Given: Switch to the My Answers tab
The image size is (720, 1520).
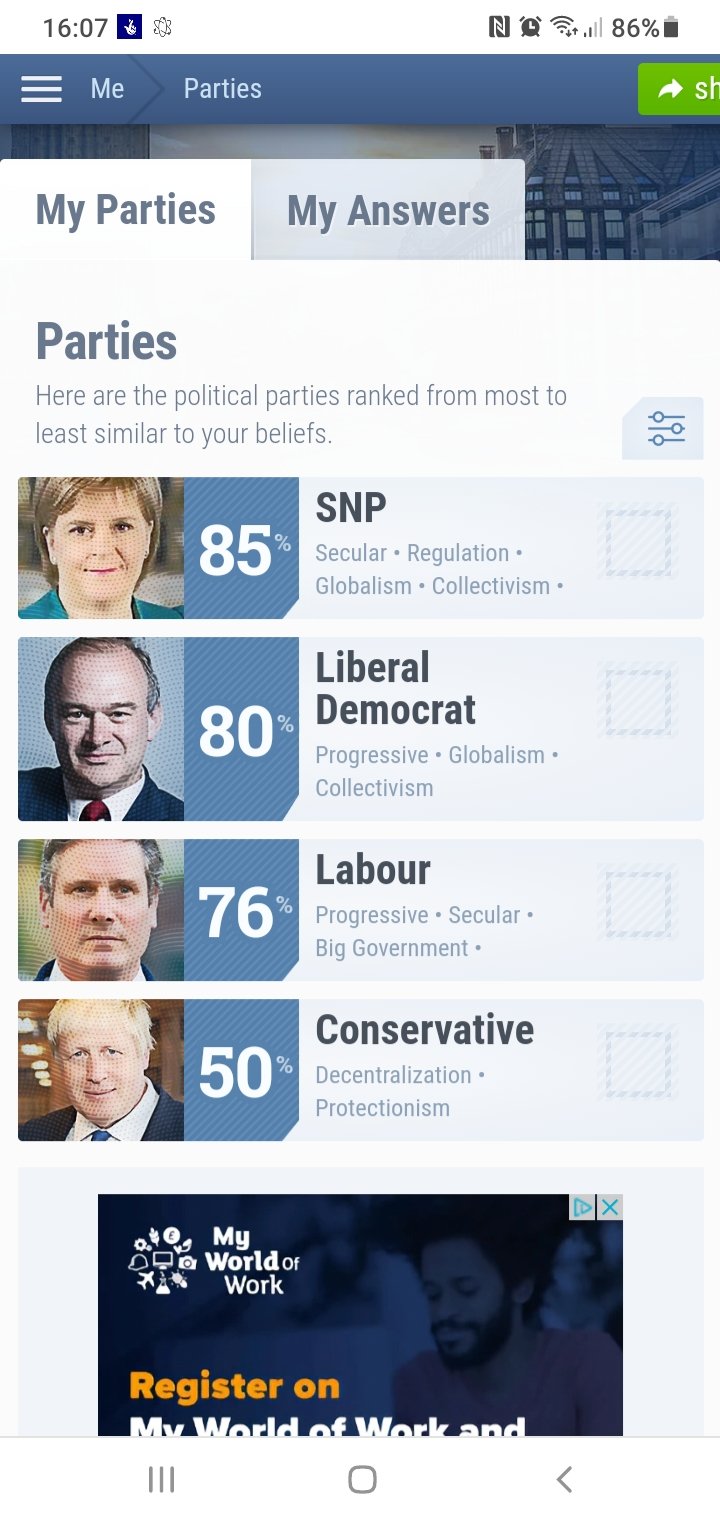Looking at the screenshot, I should [x=388, y=211].
